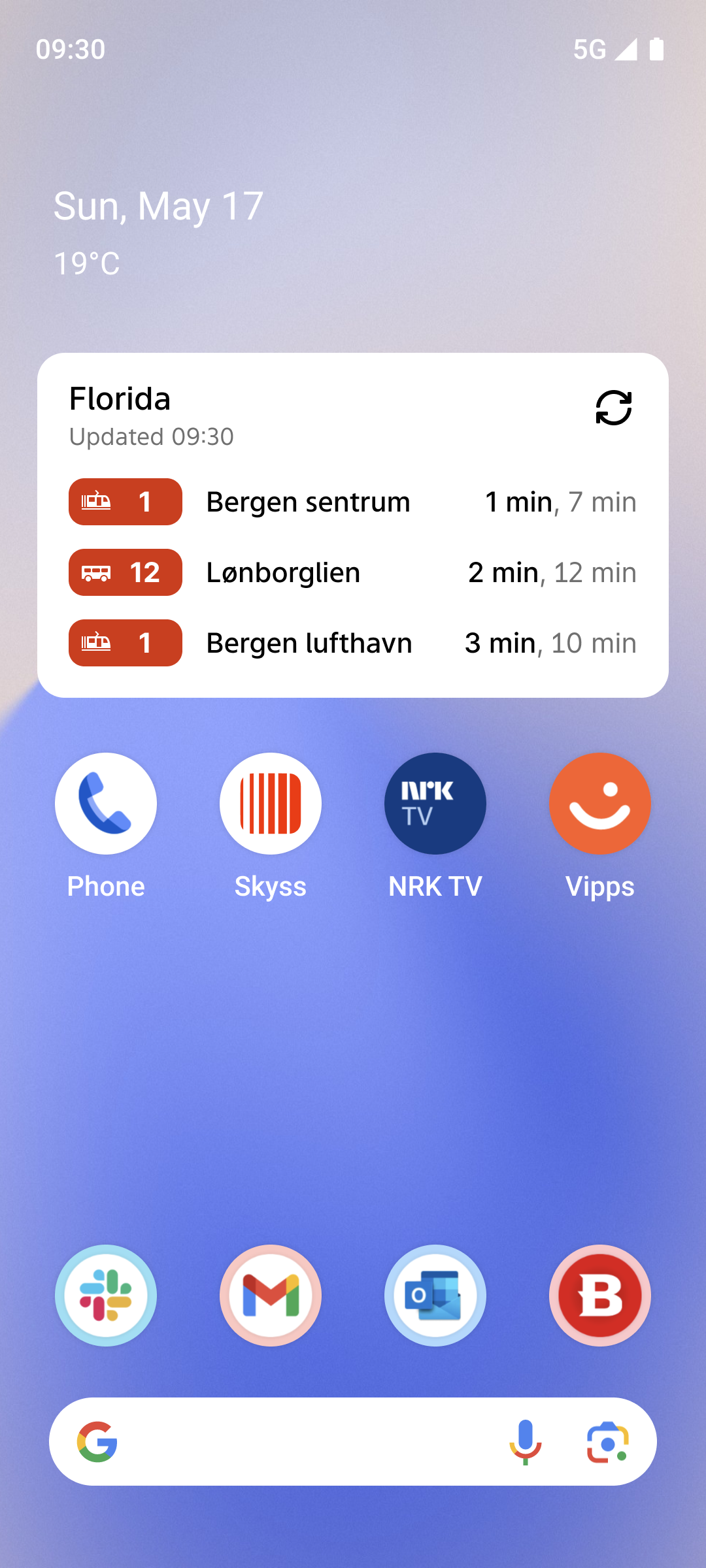706x1568 pixels.
Task: Open Gmail from the dock
Action: pyautogui.click(x=271, y=1296)
